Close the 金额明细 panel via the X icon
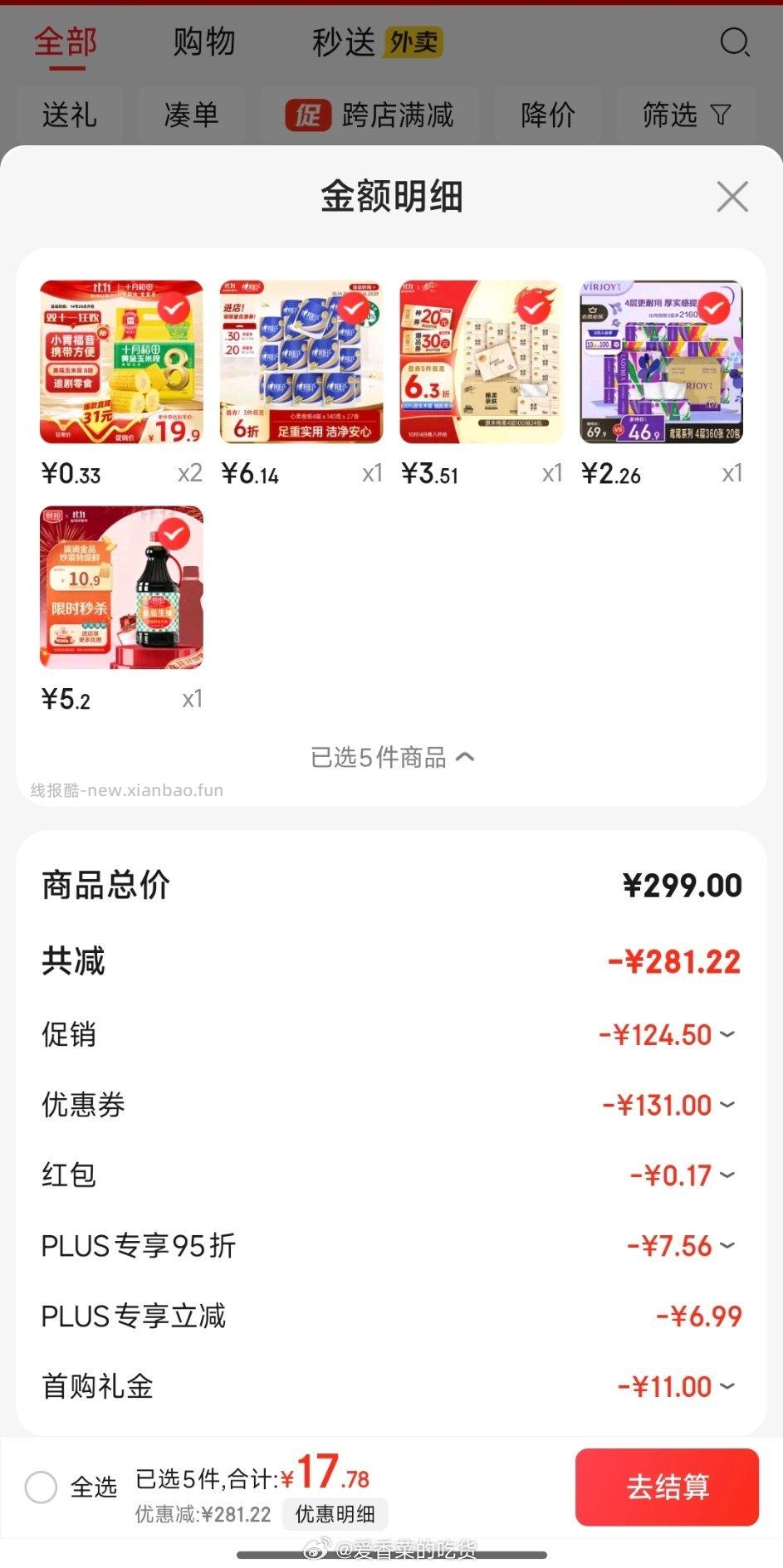 point(732,197)
